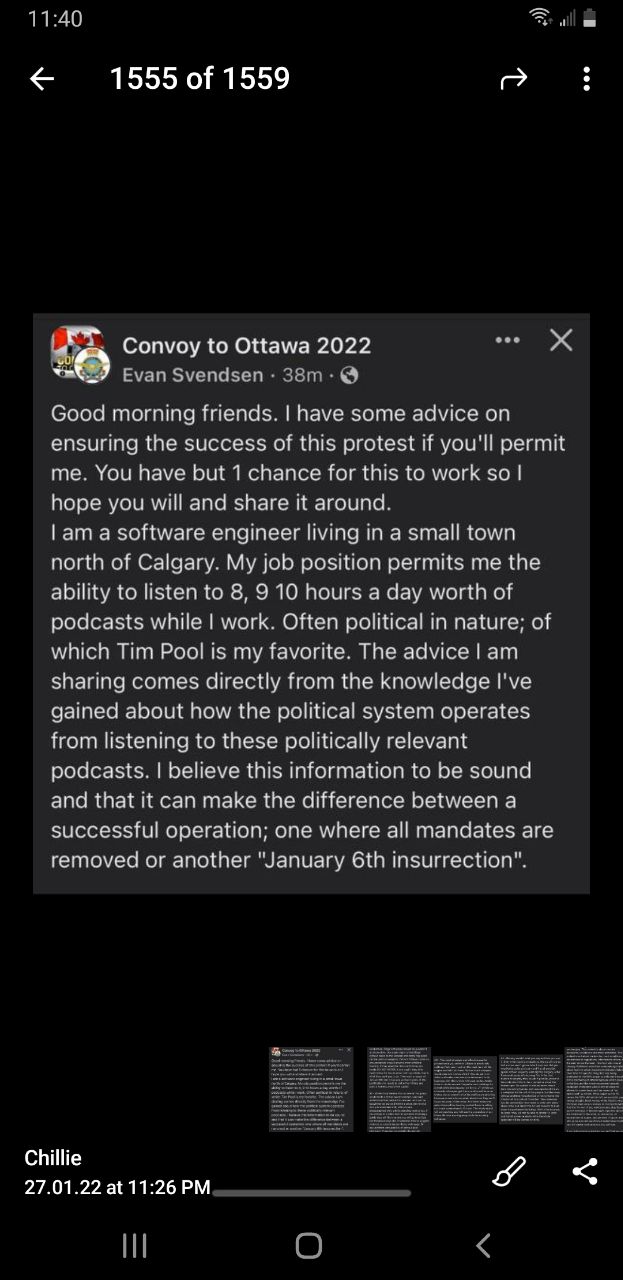Open the system recent apps view
The height and width of the screenshot is (1280, 623).
tap(134, 1245)
